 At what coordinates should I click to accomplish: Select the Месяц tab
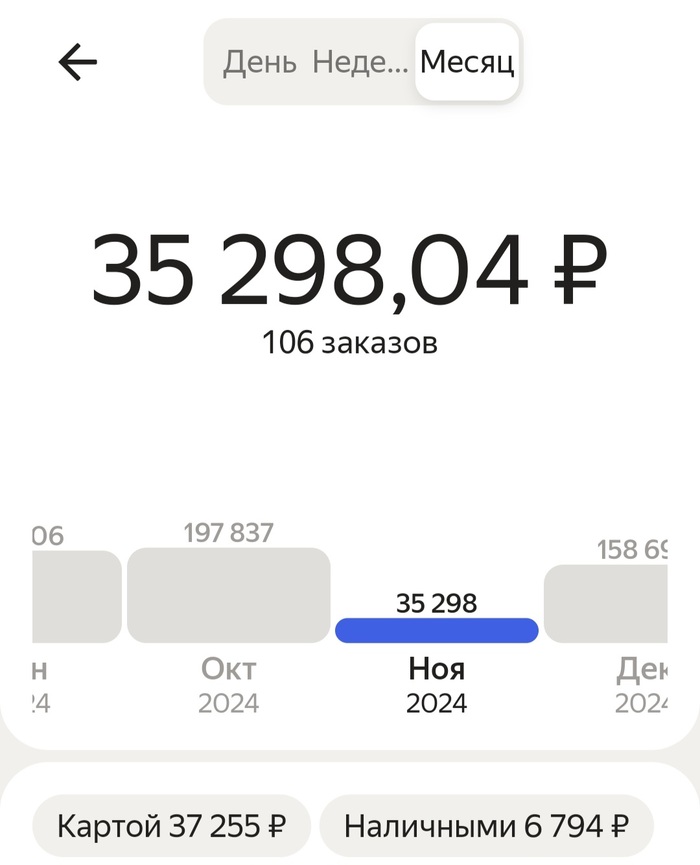point(467,63)
